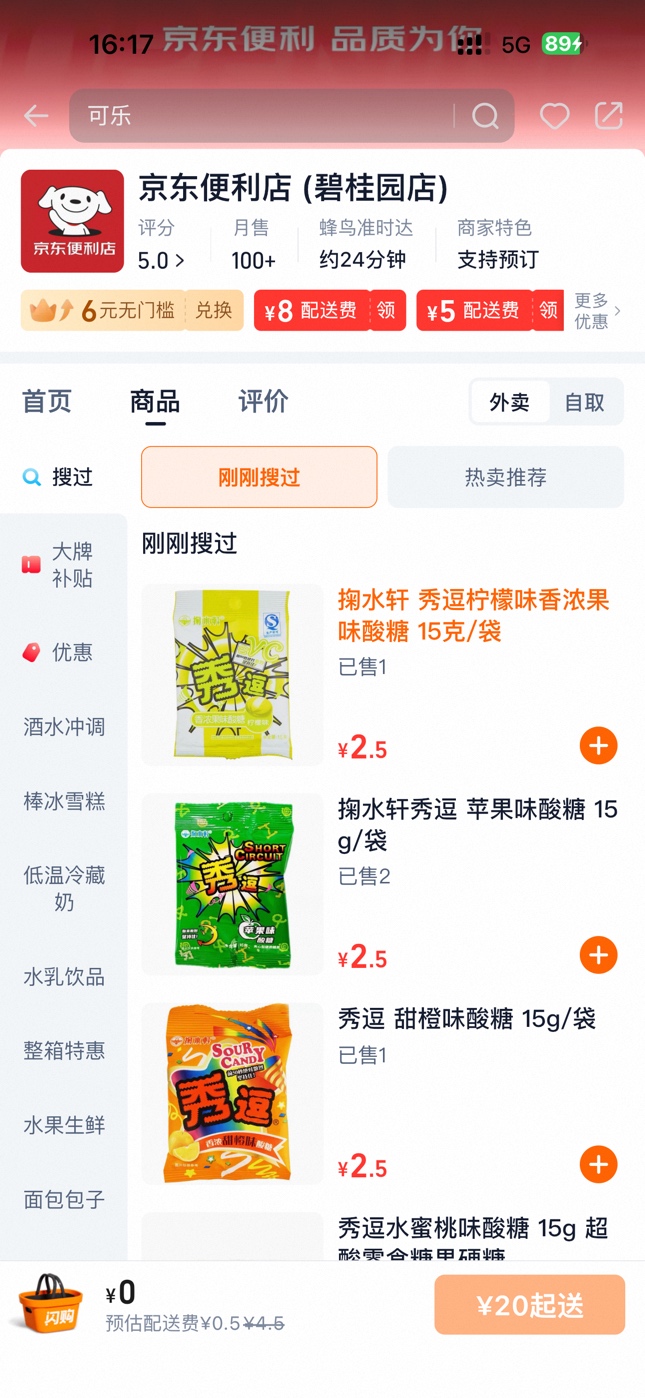Share the store page
The width and height of the screenshot is (645, 1398).
[609, 116]
